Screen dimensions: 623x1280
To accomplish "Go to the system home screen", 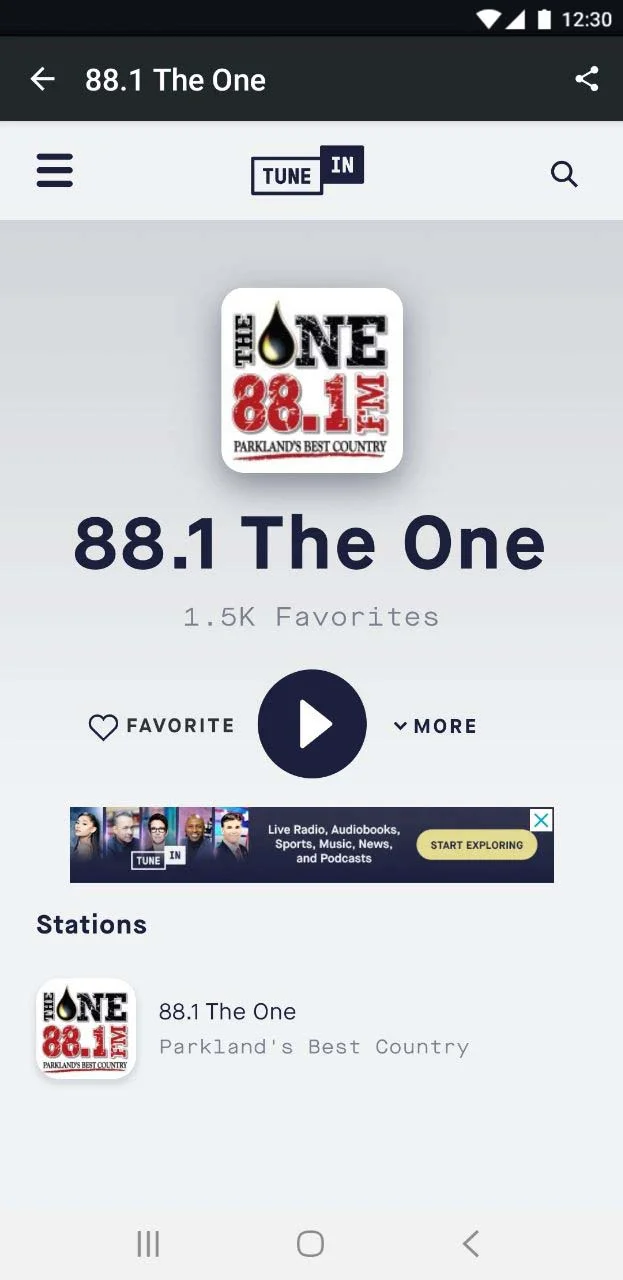I will coord(310,1243).
